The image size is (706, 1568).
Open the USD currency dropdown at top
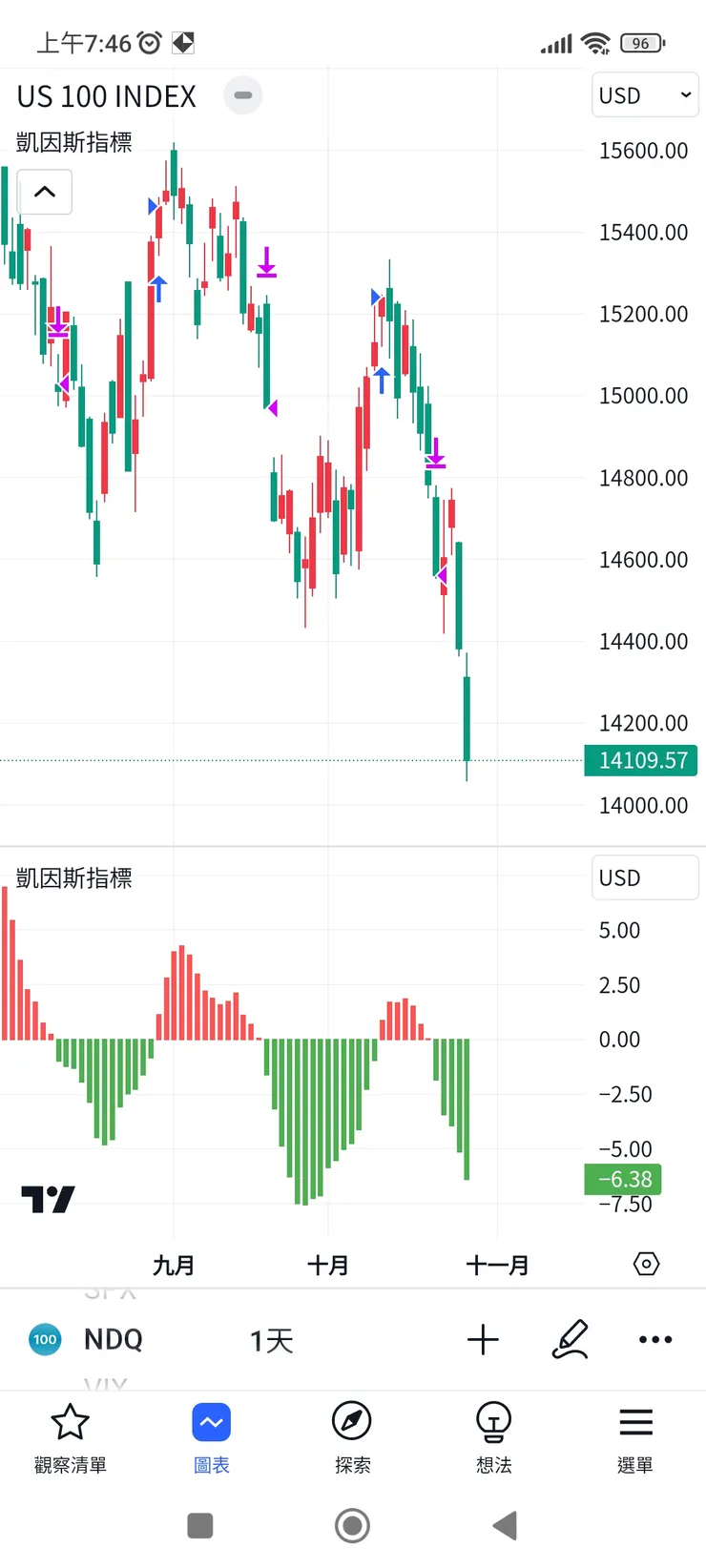pyautogui.click(x=645, y=95)
